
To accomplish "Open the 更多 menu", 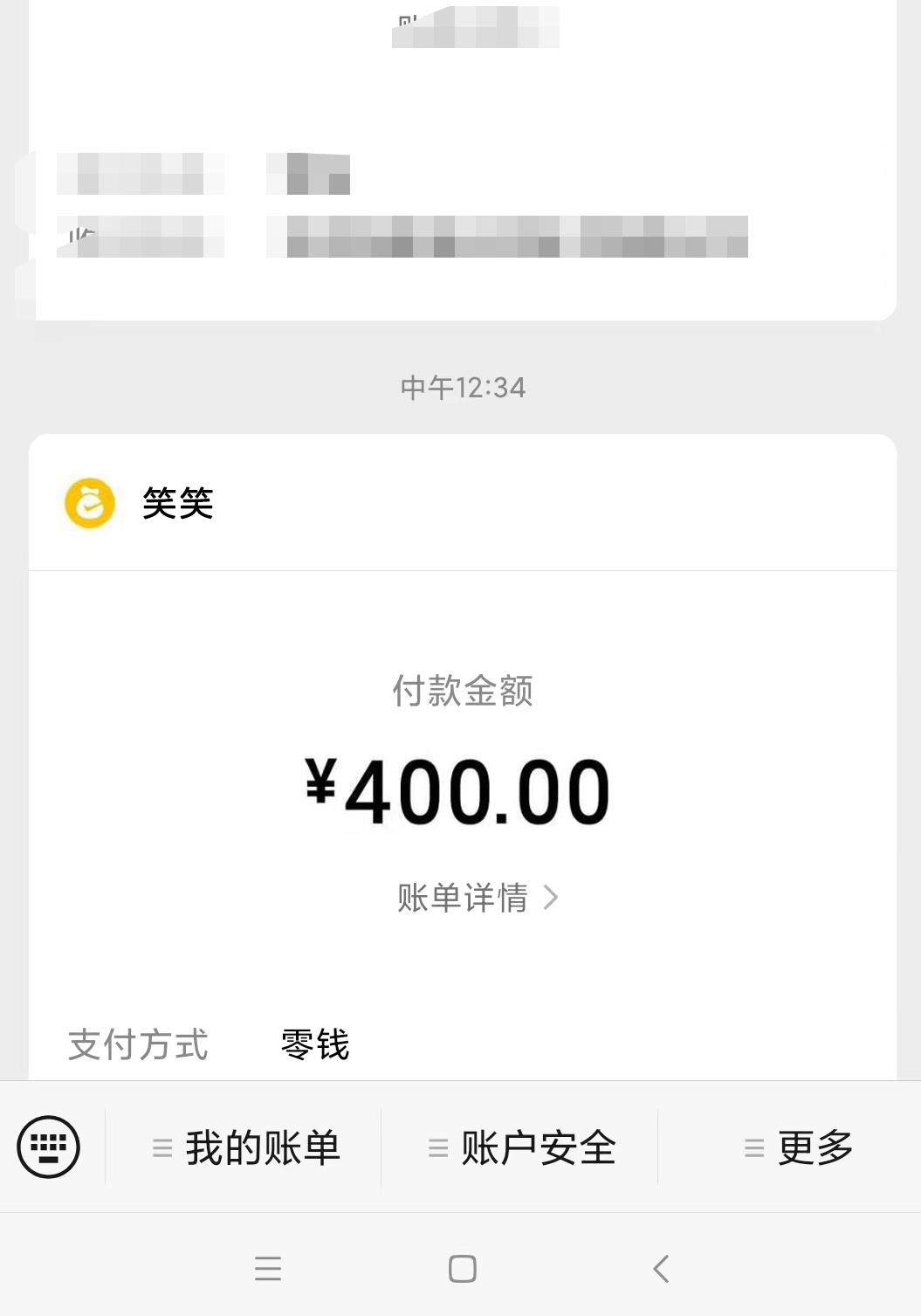I will pyautogui.click(x=798, y=1147).
